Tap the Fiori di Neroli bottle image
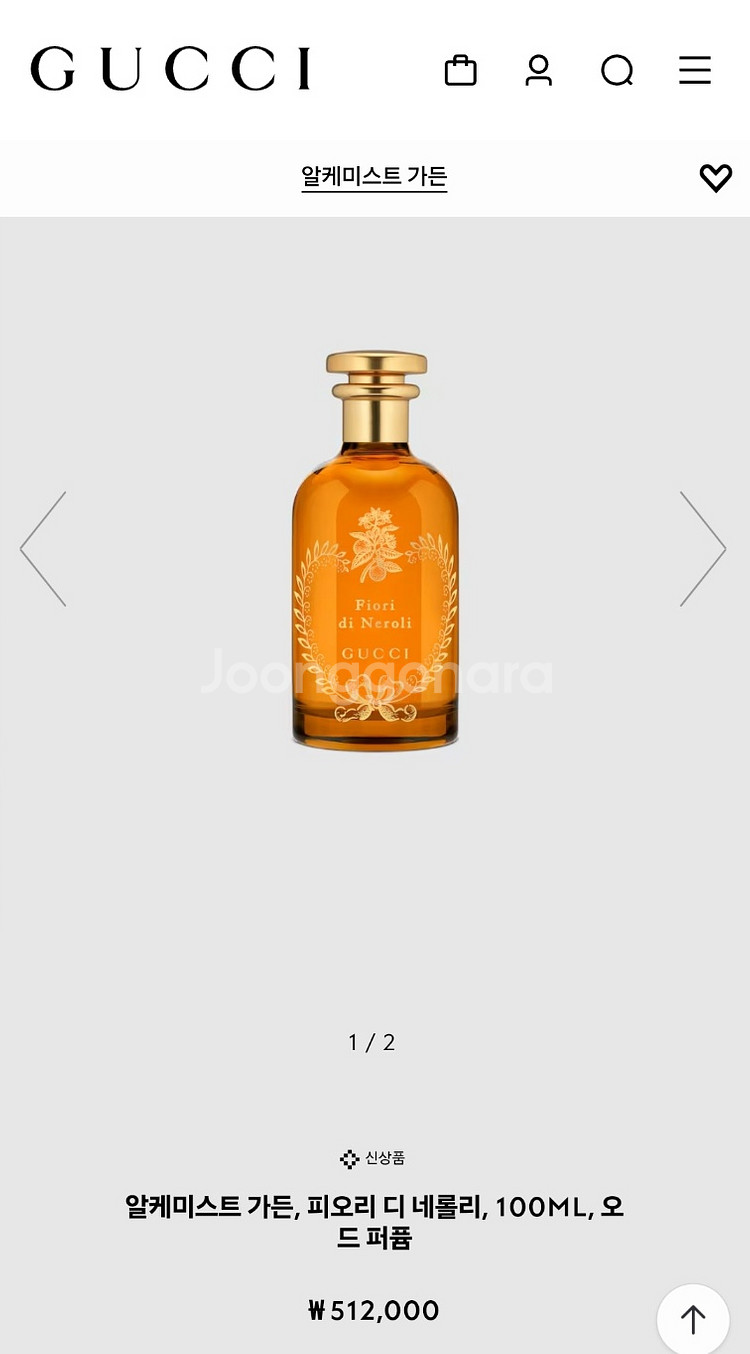Image resolution: width=750 pixels, height=1354 pixels. tap(376, 549)
